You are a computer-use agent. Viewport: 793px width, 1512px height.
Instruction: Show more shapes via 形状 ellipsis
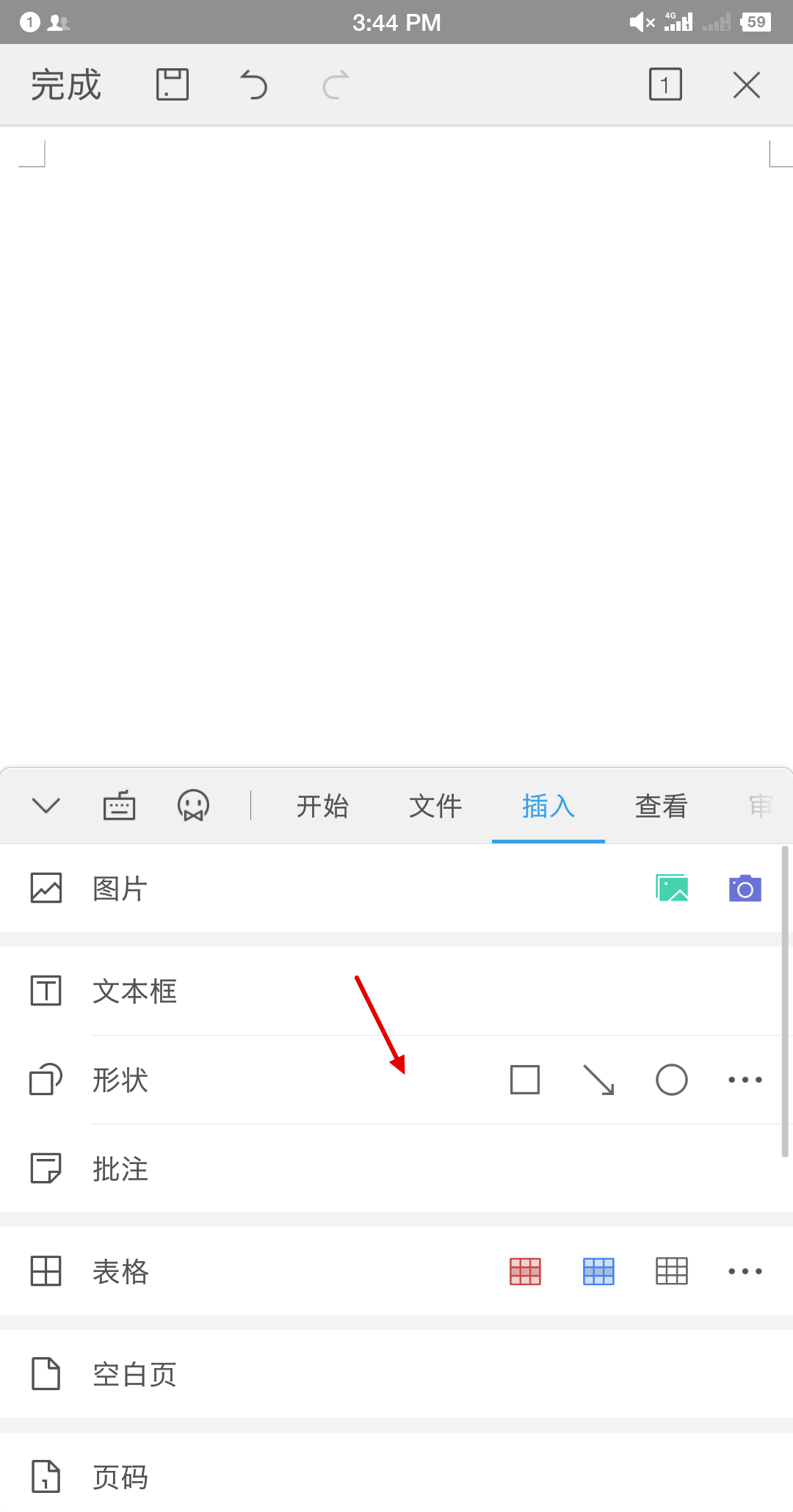point(745,1080)
